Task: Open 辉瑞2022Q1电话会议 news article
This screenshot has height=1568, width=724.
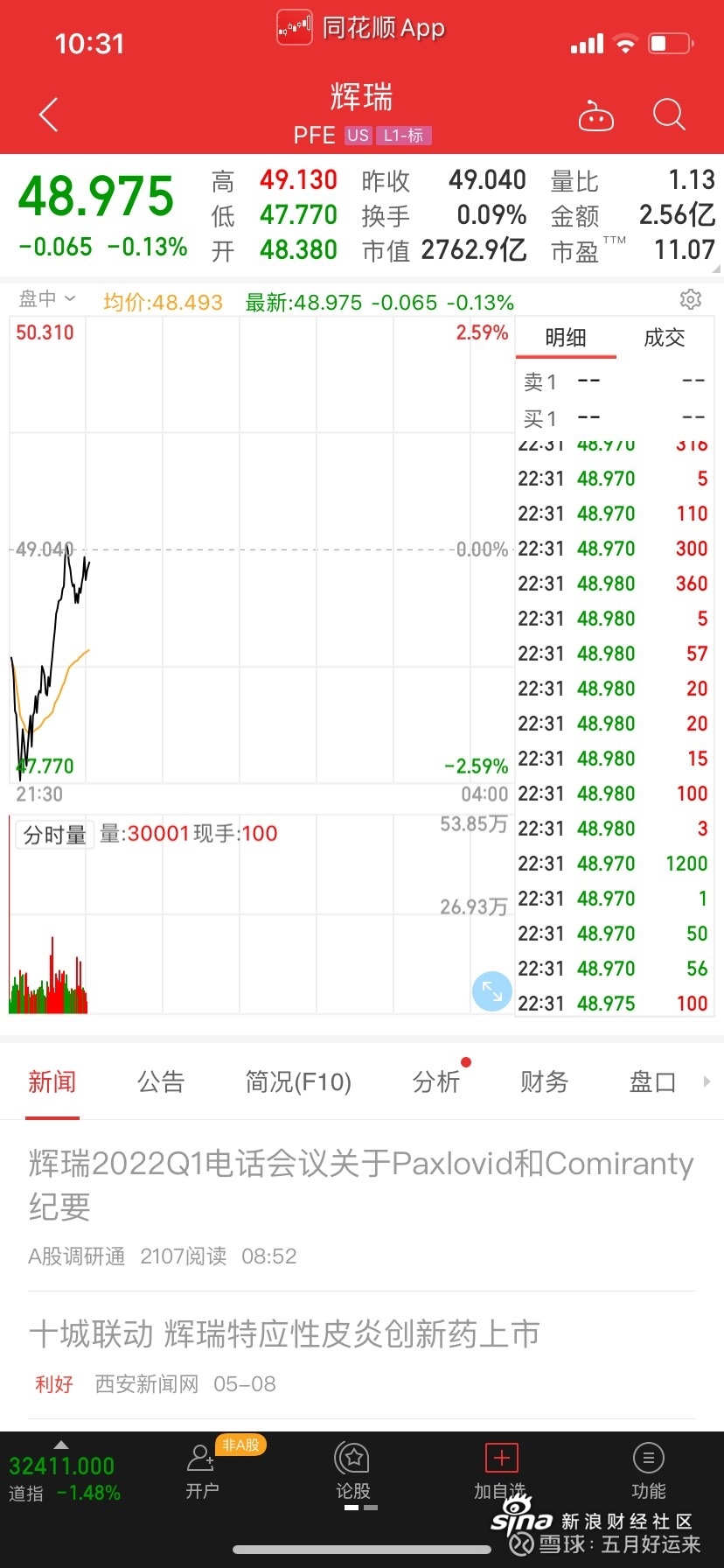Action: tap(362, 1207)
